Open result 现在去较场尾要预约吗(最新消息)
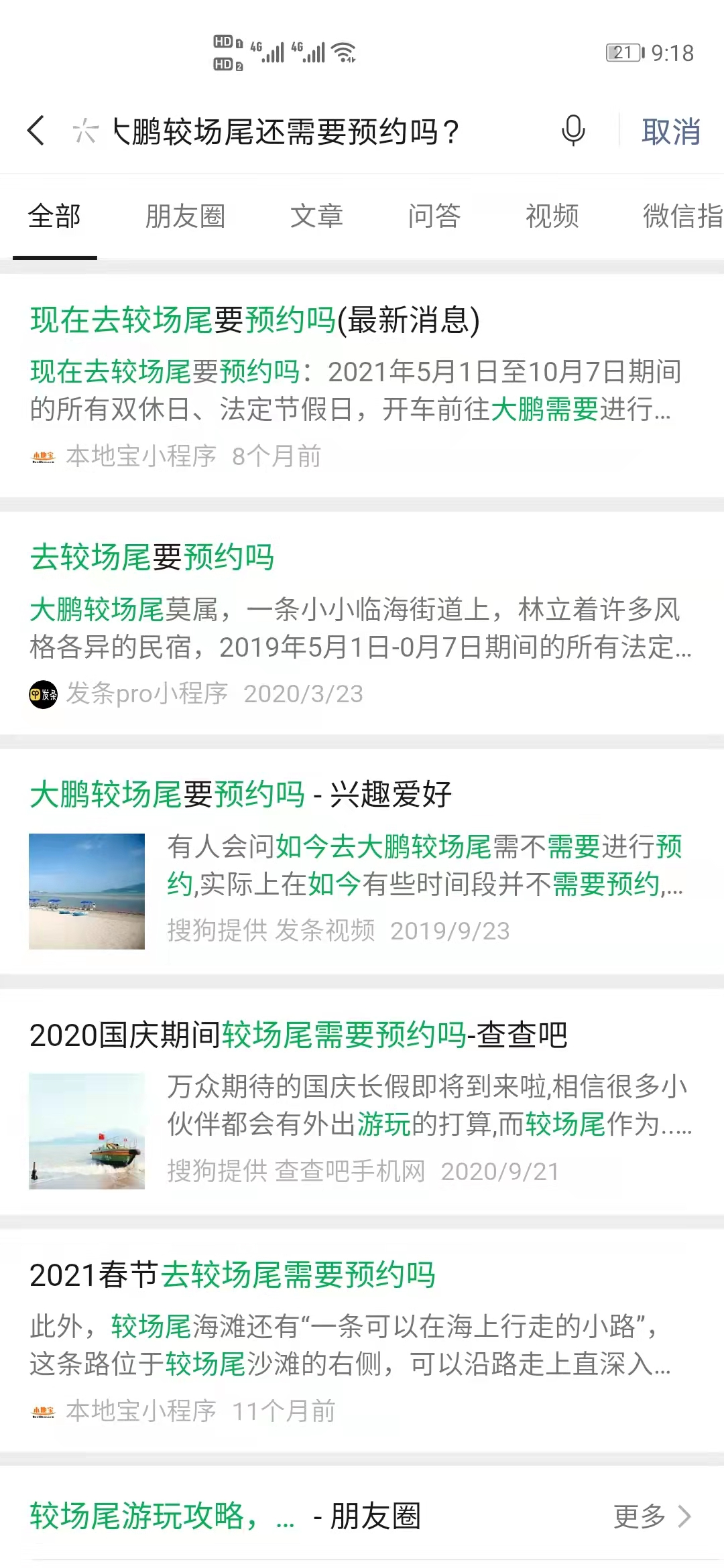Screen dimensions: 724x1568 coord(255,320)
